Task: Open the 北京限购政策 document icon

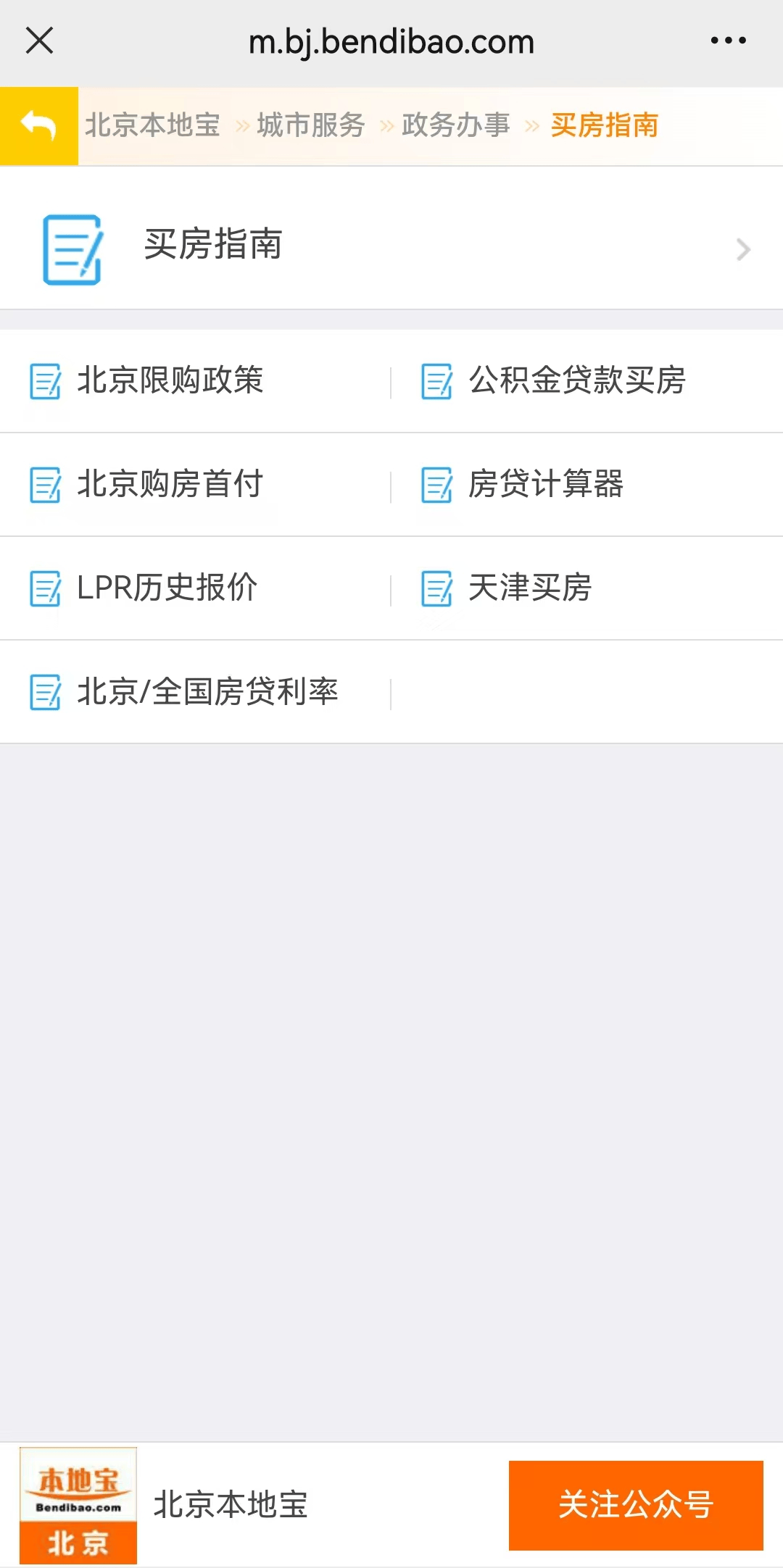Action: coord(46,382)
